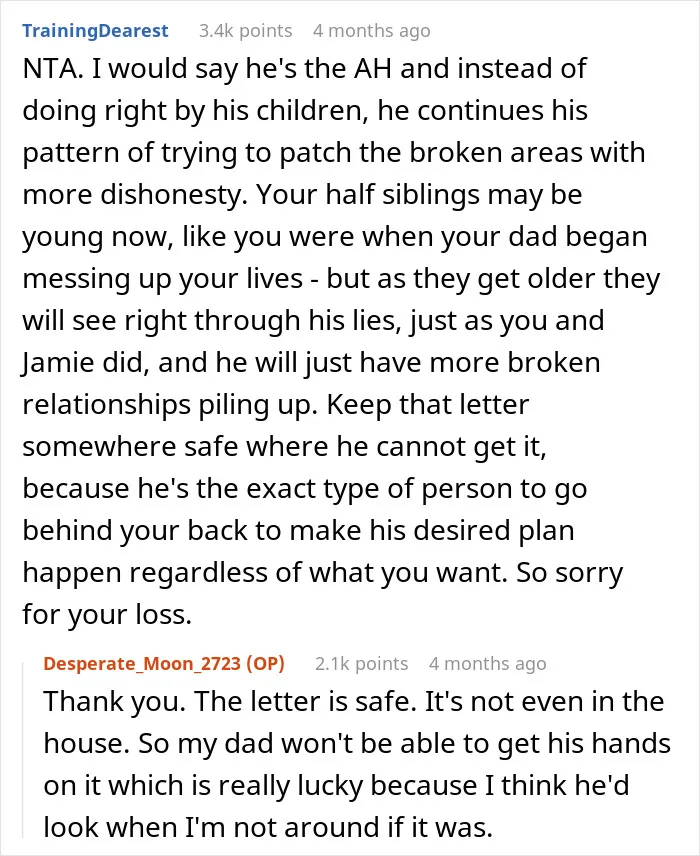This screenshot has height=856, width=700.
Task: Open Desperate_Moon_2723 (OP) profile
Action: [164, 663]
